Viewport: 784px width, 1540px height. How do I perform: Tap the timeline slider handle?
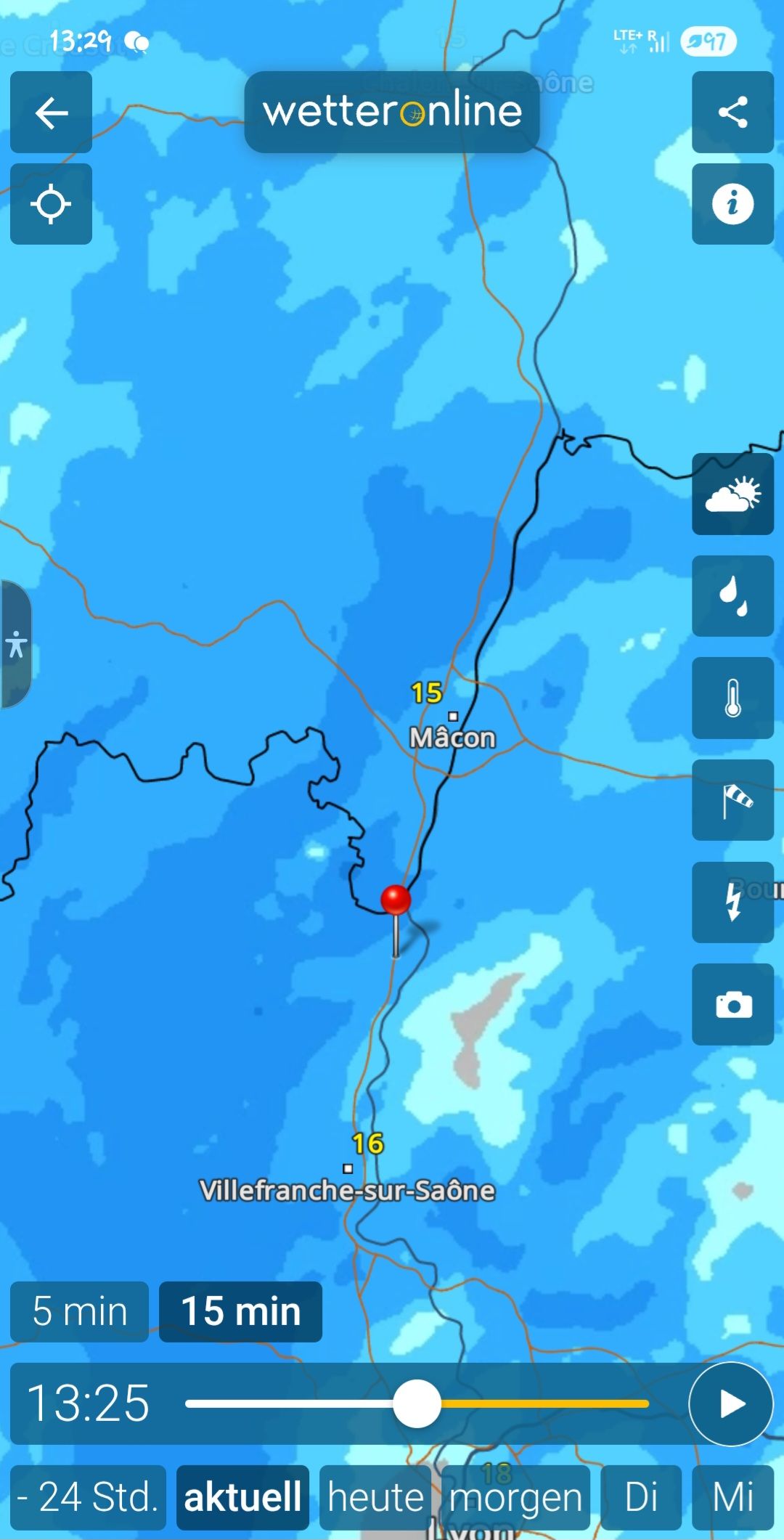pos(417,1403)
